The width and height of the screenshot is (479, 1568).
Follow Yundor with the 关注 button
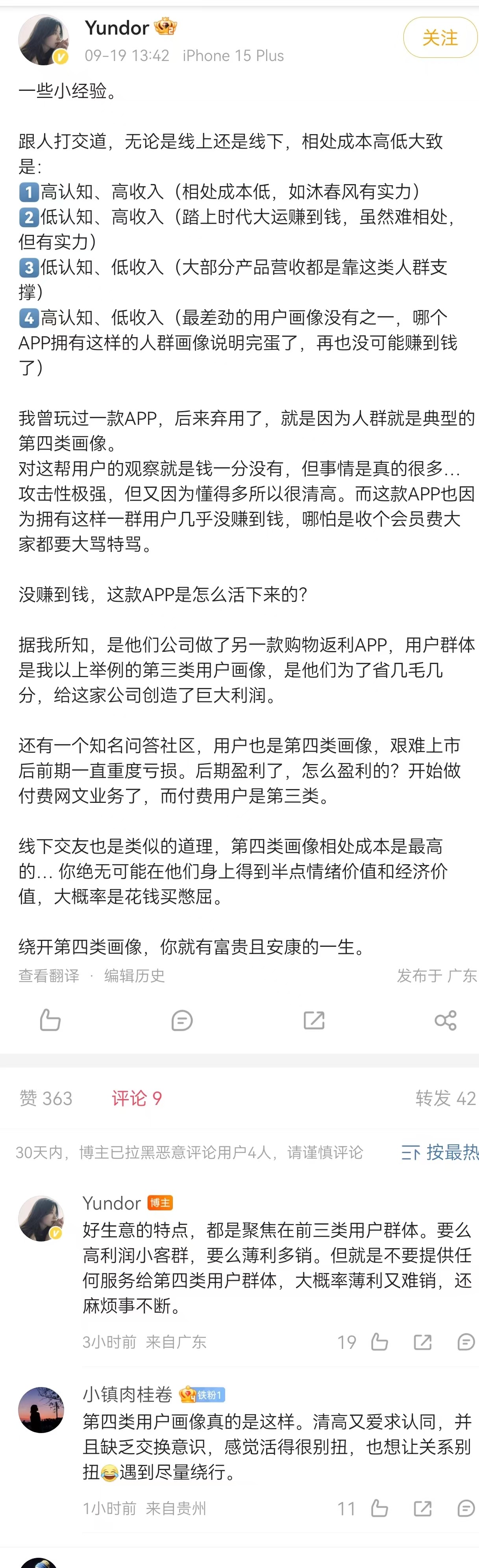(x=440, y=38)
